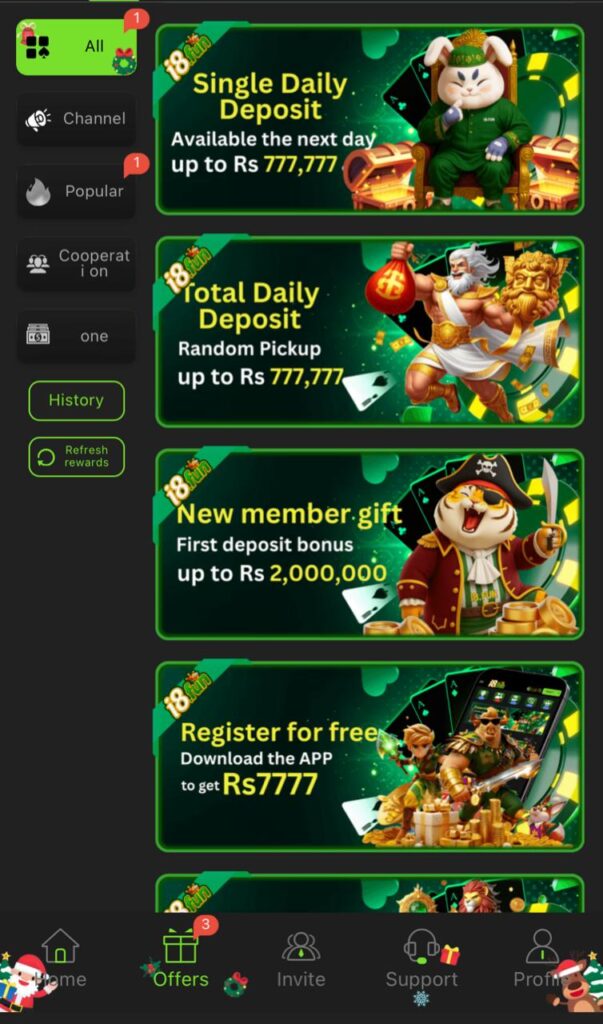Open the Support tab
Viewport: 603px width, 1024px height.
click(x=421, y=958)
